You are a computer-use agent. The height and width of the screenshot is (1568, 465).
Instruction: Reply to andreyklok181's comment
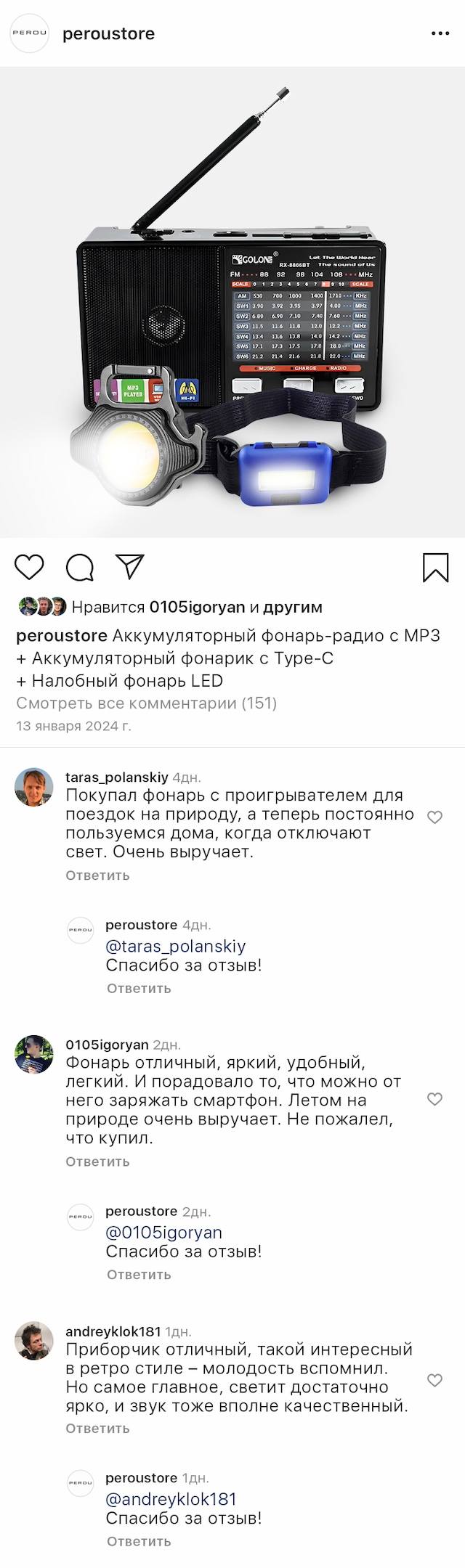tap(97, 1428)
